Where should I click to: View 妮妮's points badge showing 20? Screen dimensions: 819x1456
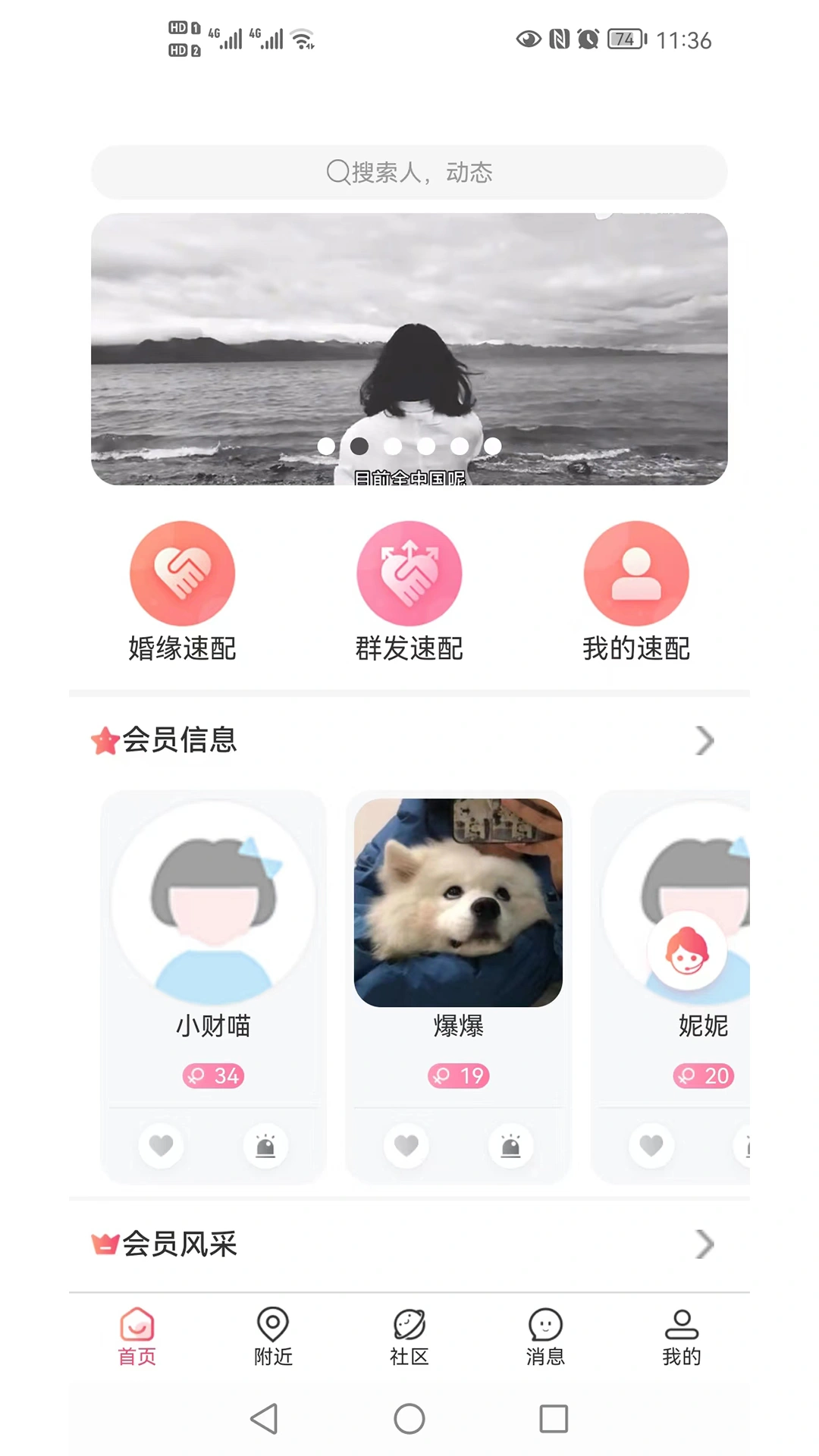click(x=702, y=1076)
